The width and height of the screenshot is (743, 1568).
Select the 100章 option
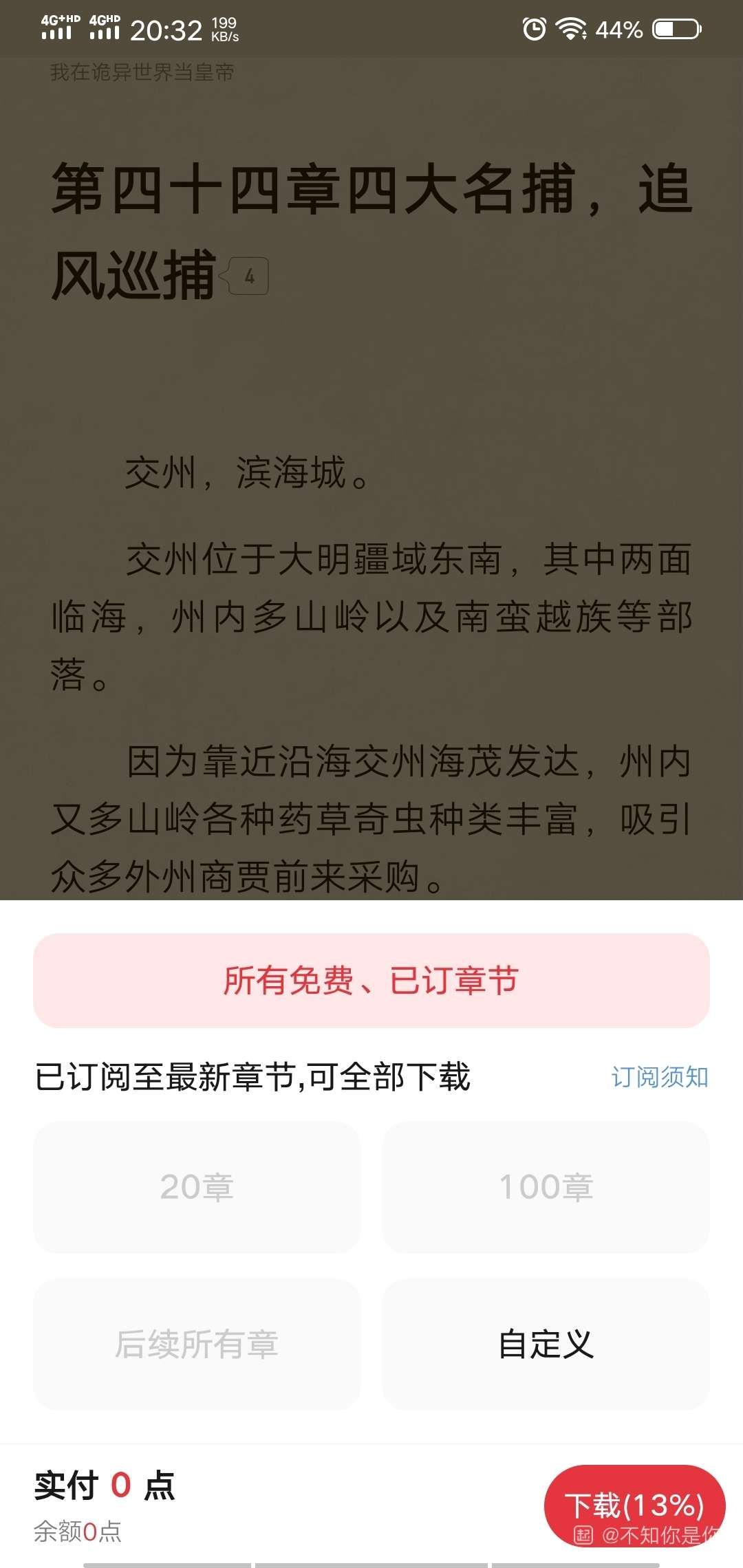coord(546,1187)
